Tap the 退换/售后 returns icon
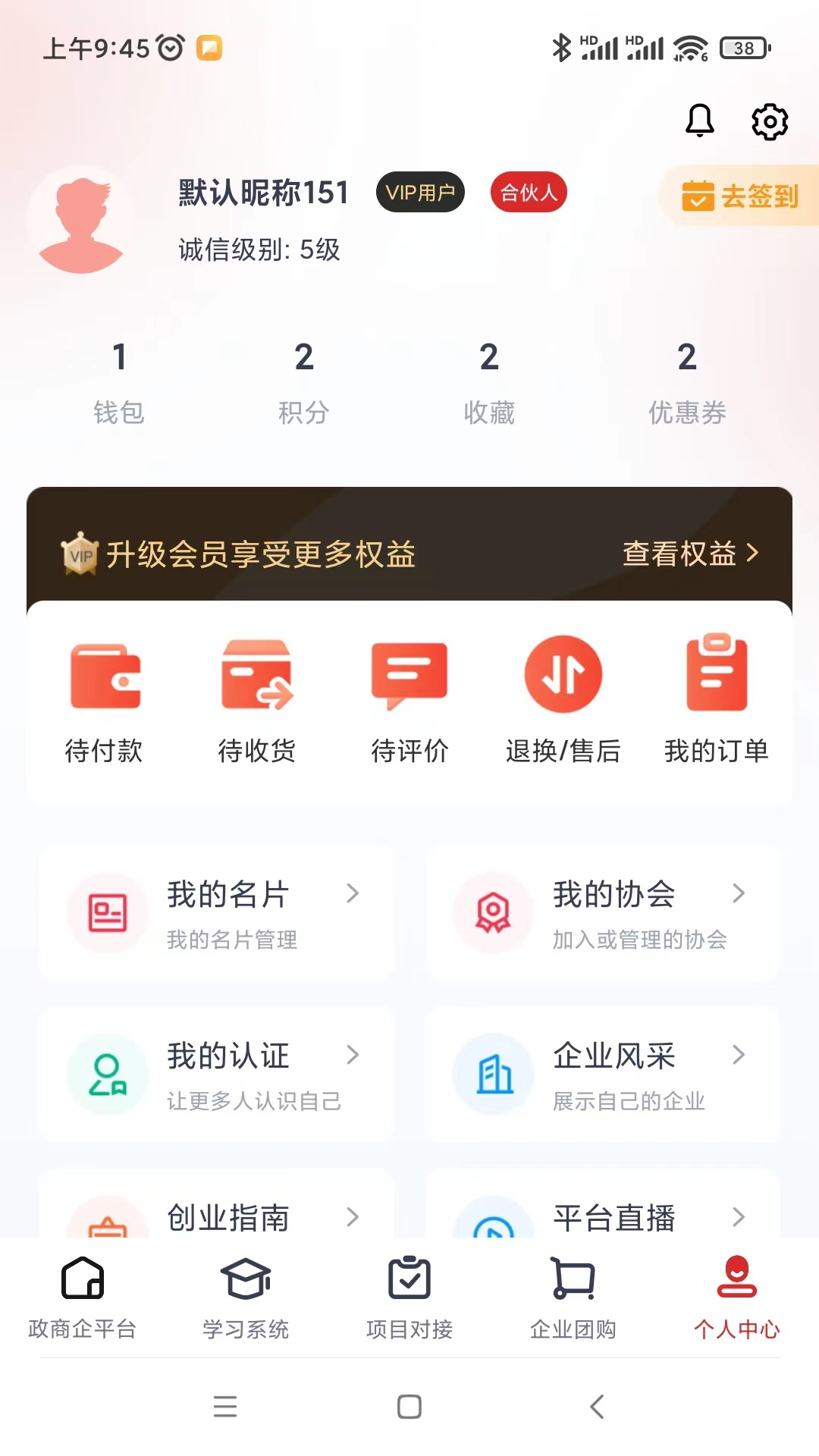 pyautogui.click(x=563, y=675)
